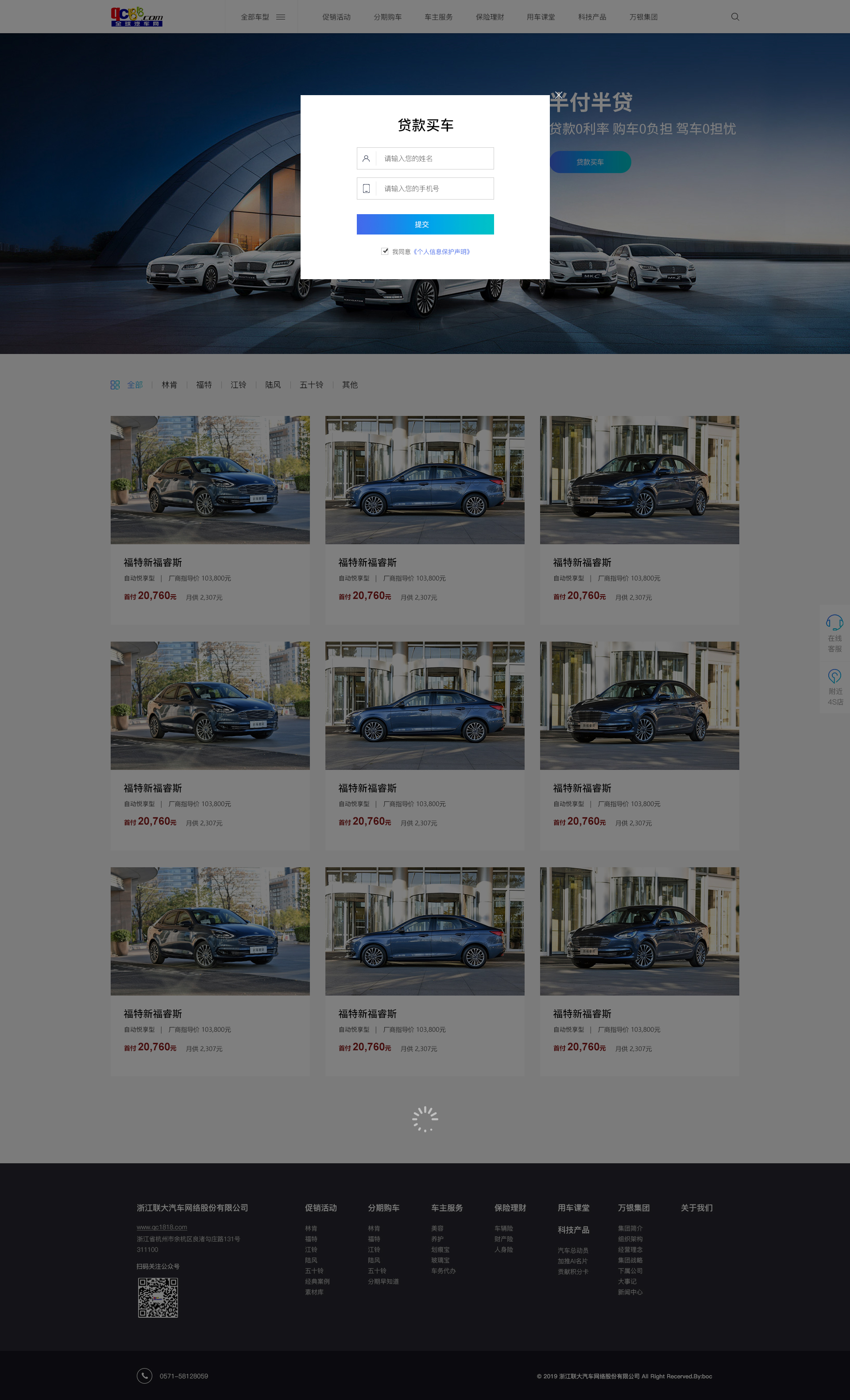850x1400 pixels.
Task: Open 在线客服 online support
Action: coord(835,634)
